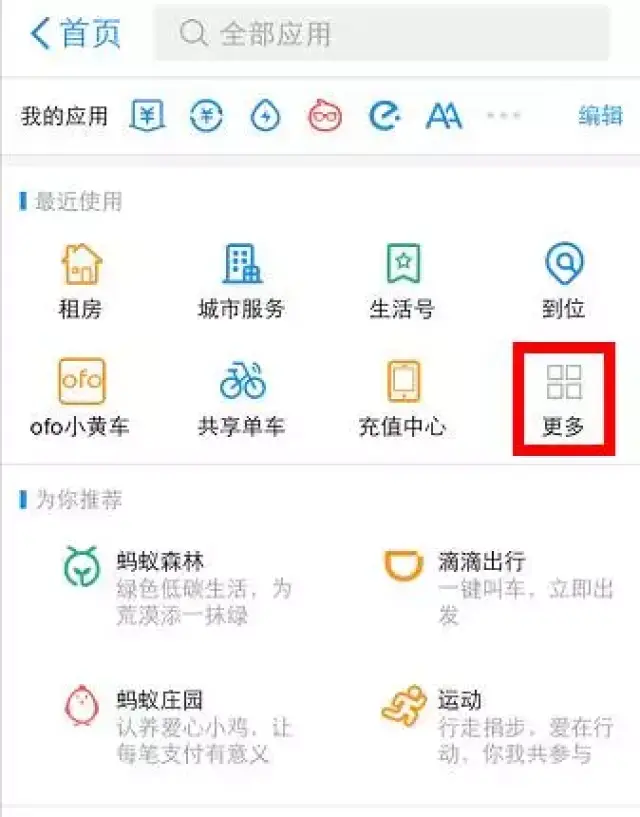This screenshot has height=817, width=640.
Task: Open 到位 service
Action: [563, 280]
